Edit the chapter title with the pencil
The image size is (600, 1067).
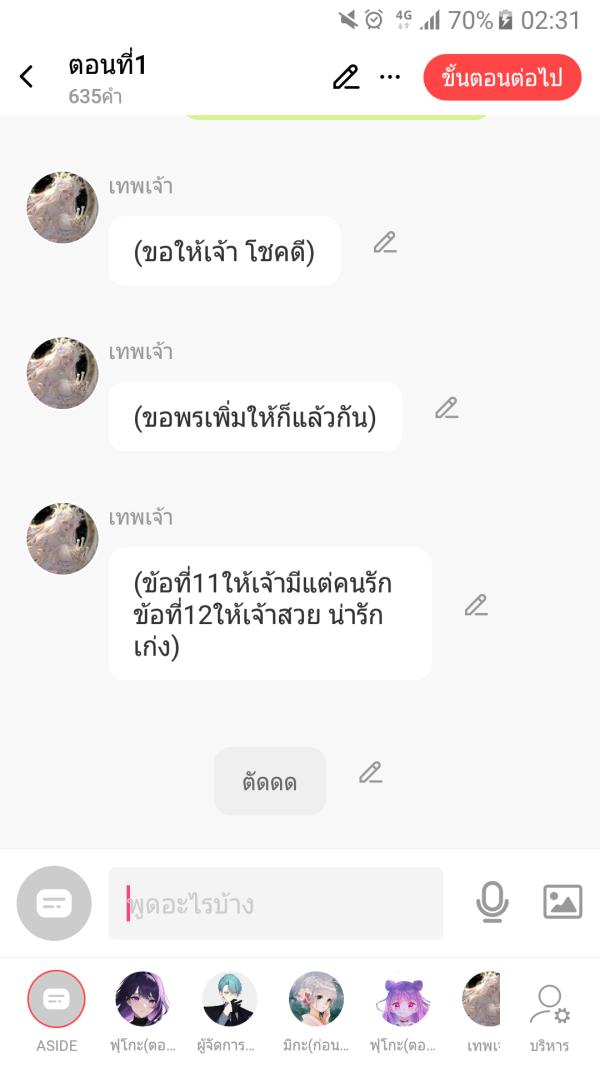coord(346,77)
